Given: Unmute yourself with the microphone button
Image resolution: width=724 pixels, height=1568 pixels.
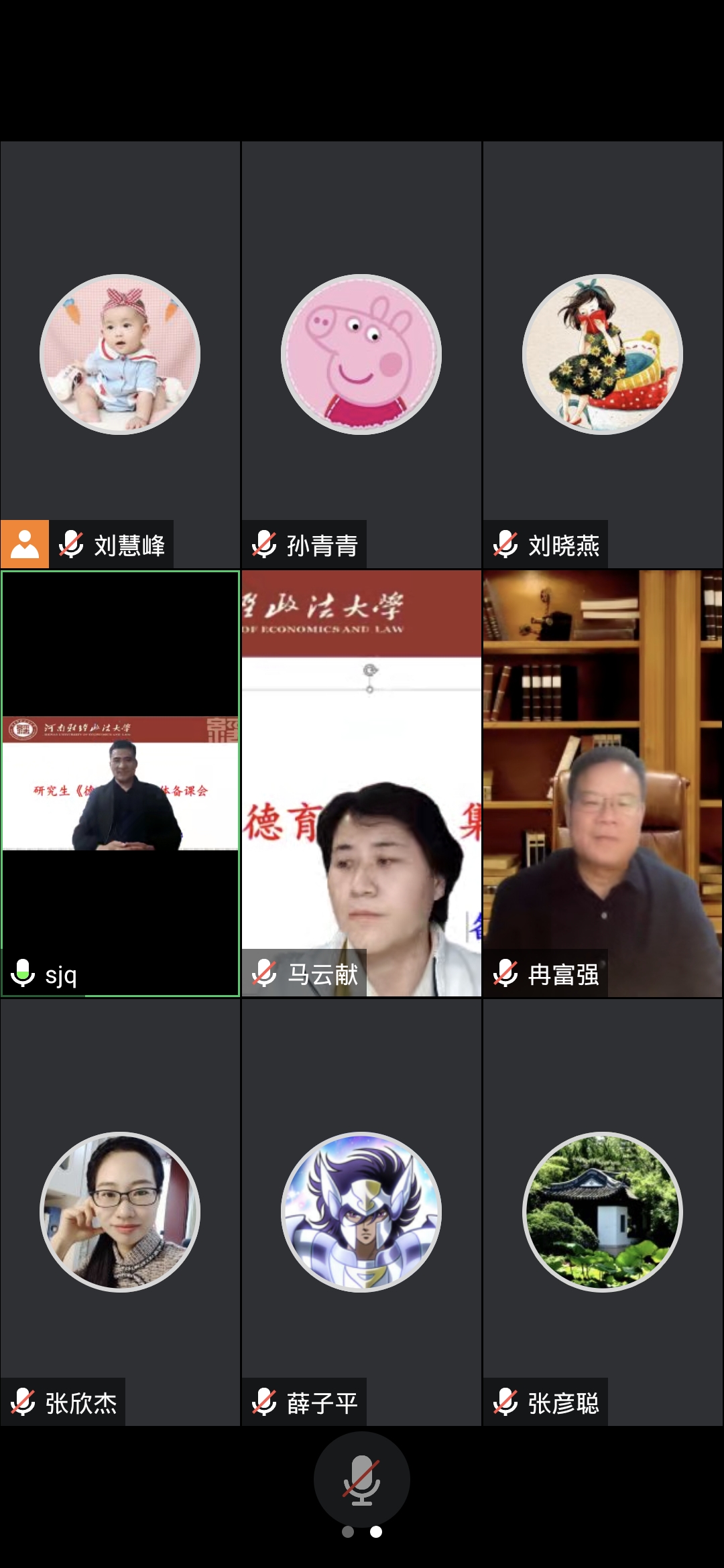Looking at the screenshot, I should [x=362, y=1479].
